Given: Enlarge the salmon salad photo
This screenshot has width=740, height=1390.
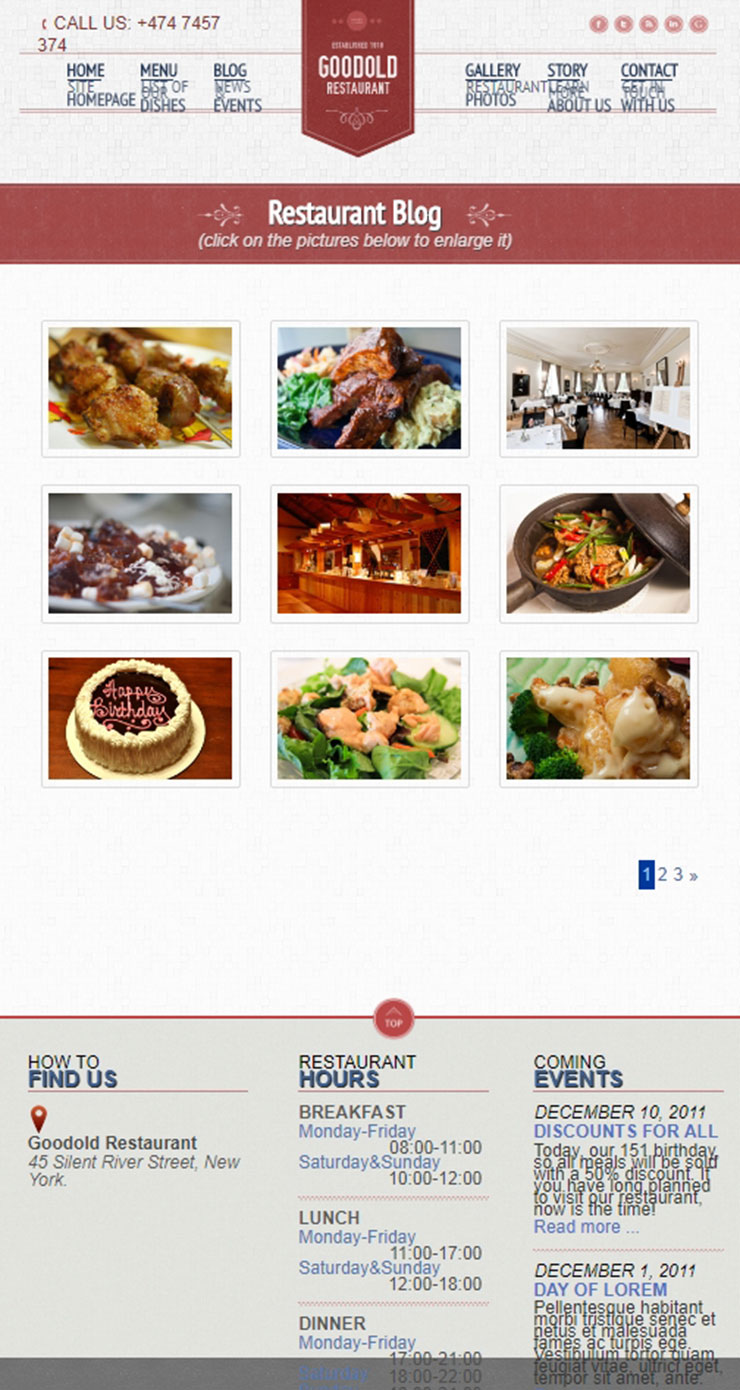Looking at the screenshot, I should [369, 718].
